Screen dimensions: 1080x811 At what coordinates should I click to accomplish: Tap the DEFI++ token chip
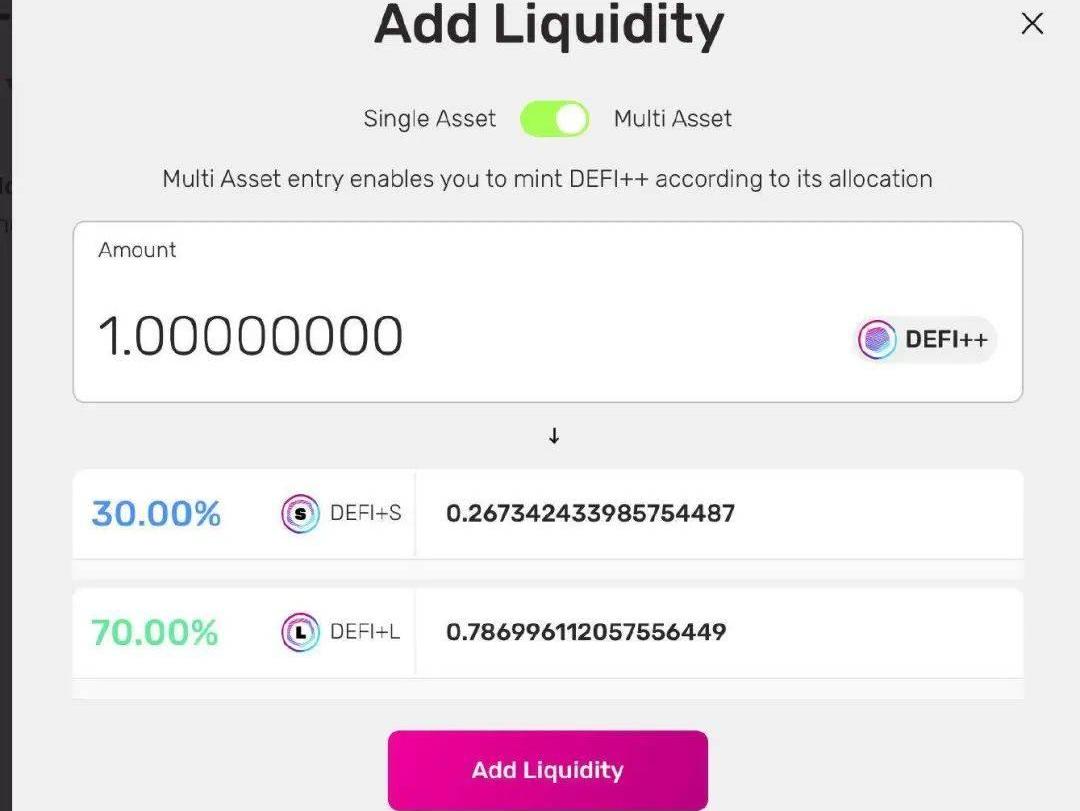[x=925, y=340]
